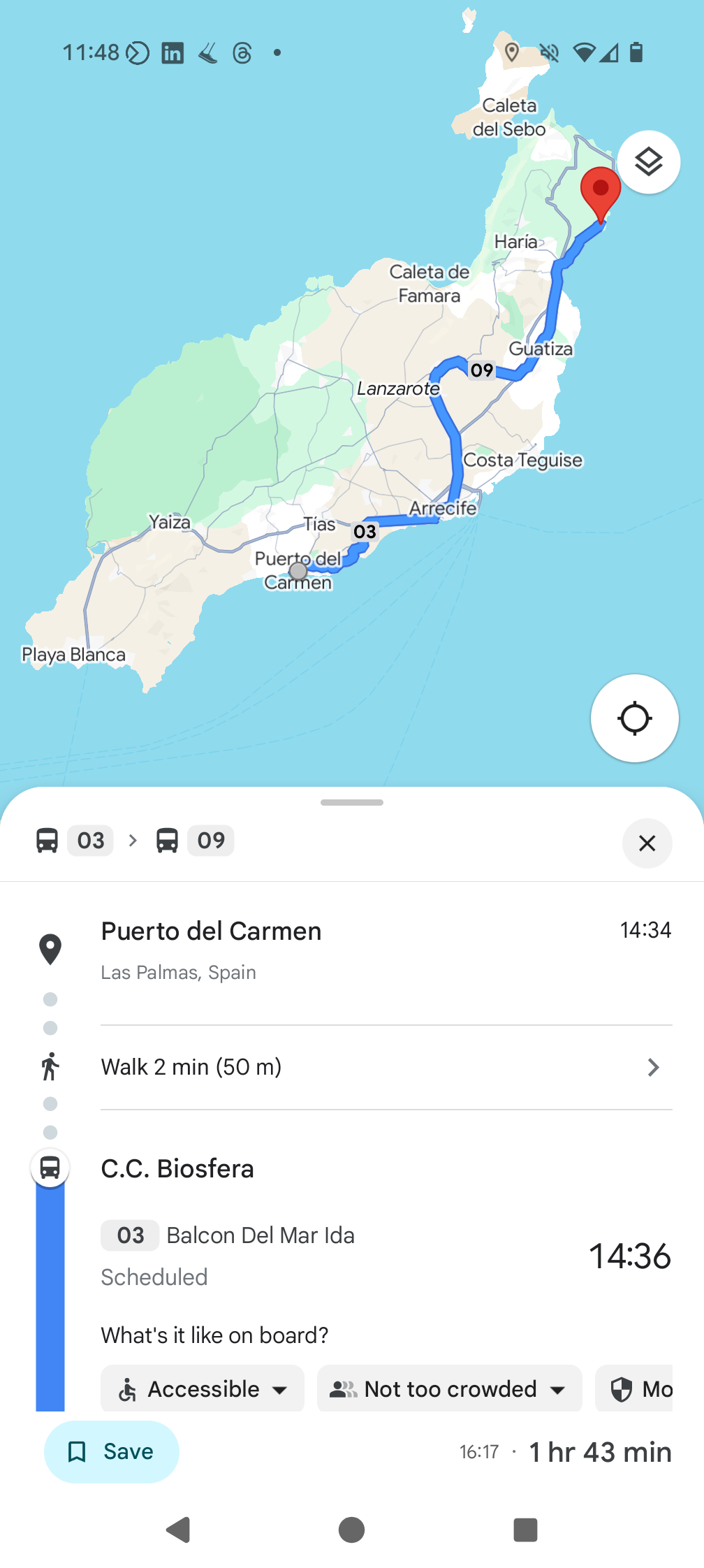
Task: Tap Save to save this route
Action: (x=112, y=1451)
